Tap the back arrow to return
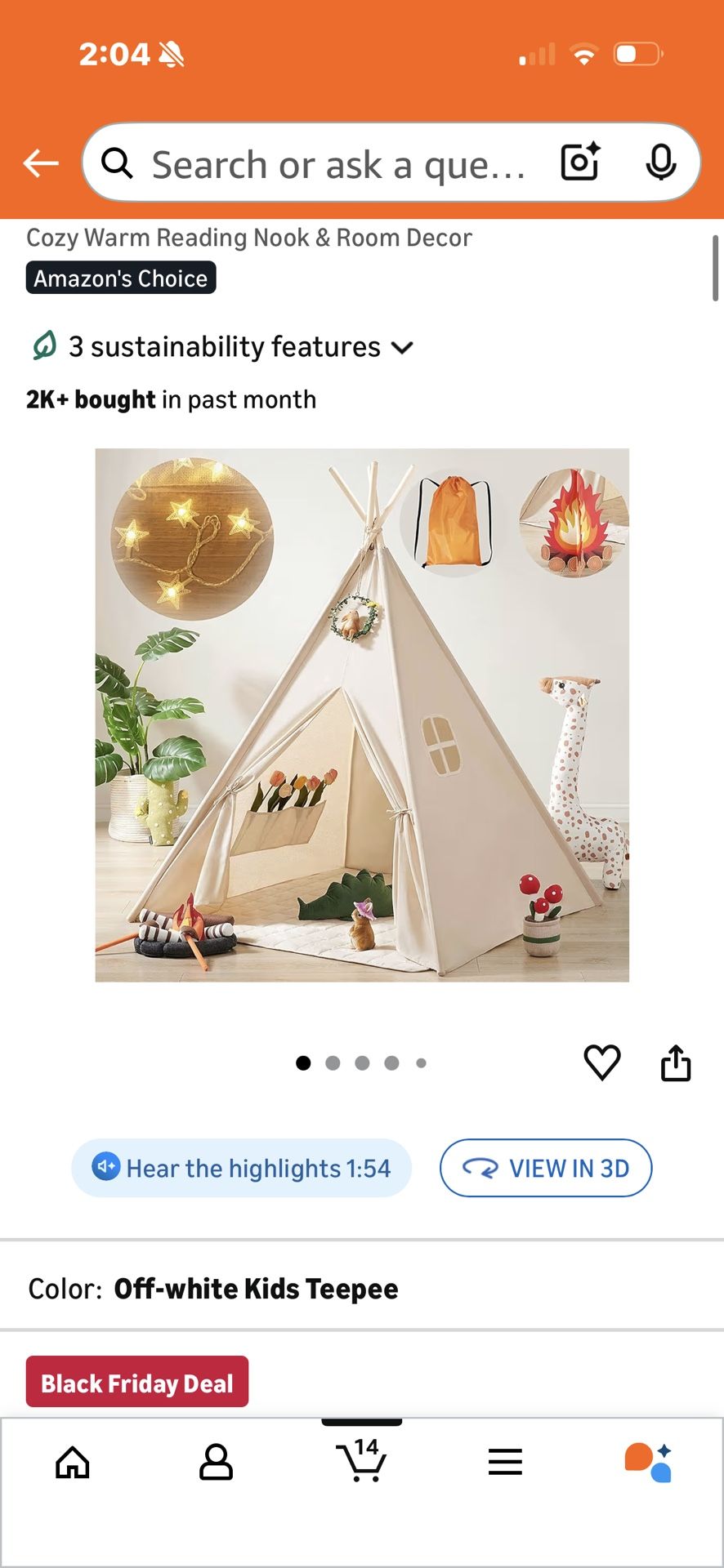724x1568 pixels. pyautogui.click(x=39, y=163)
